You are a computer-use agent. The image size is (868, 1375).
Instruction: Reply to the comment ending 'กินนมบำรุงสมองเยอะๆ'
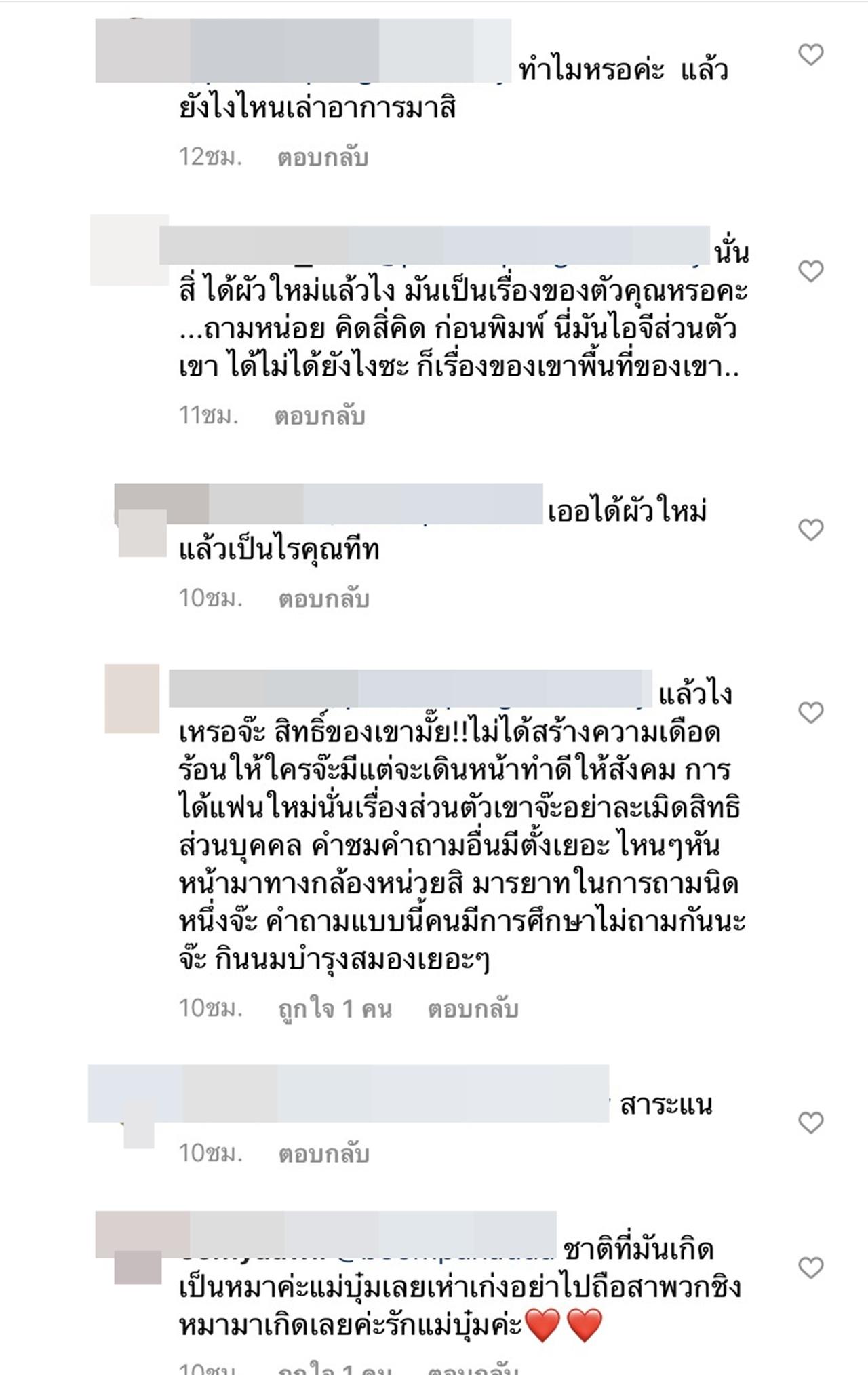point(473,1009)
